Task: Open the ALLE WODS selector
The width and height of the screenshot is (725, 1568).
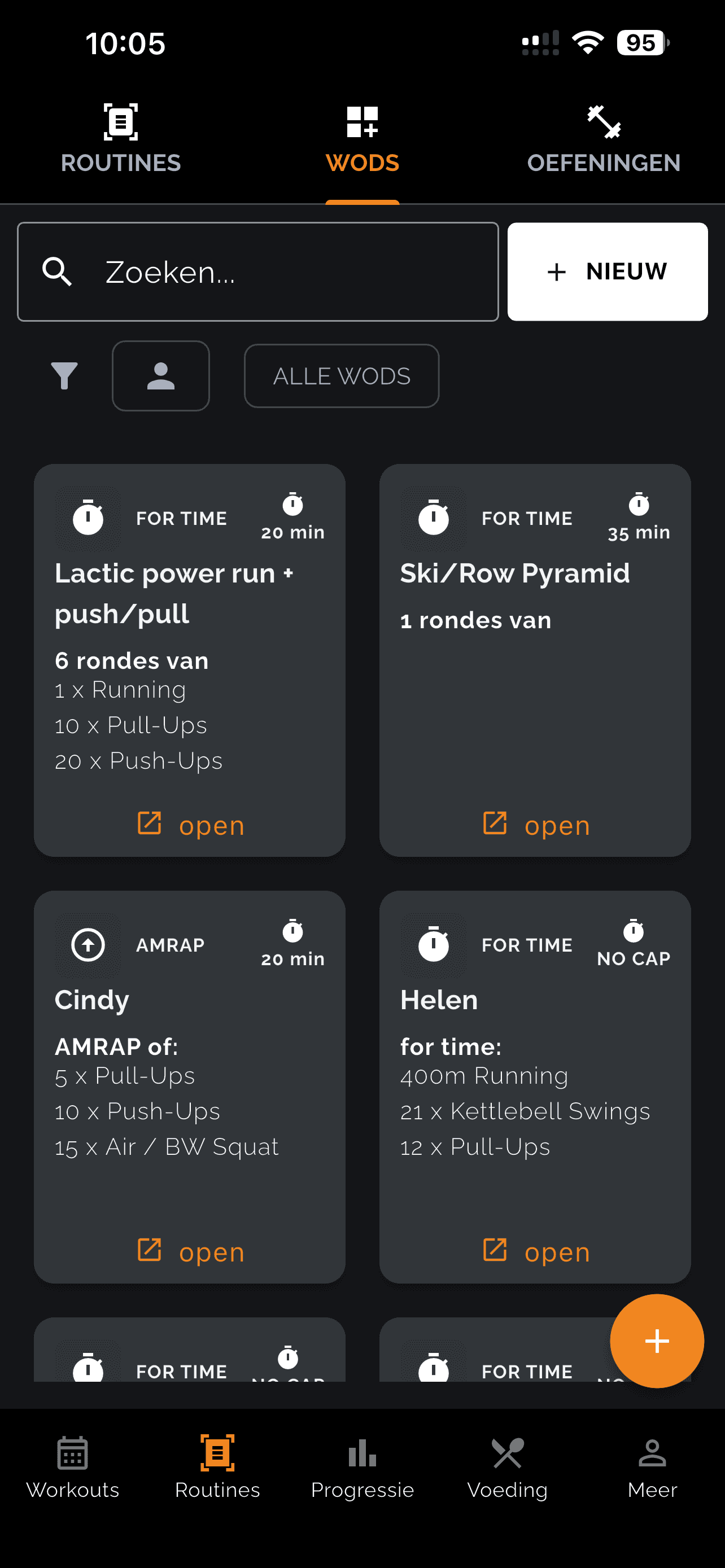Action: click(341, 375)
